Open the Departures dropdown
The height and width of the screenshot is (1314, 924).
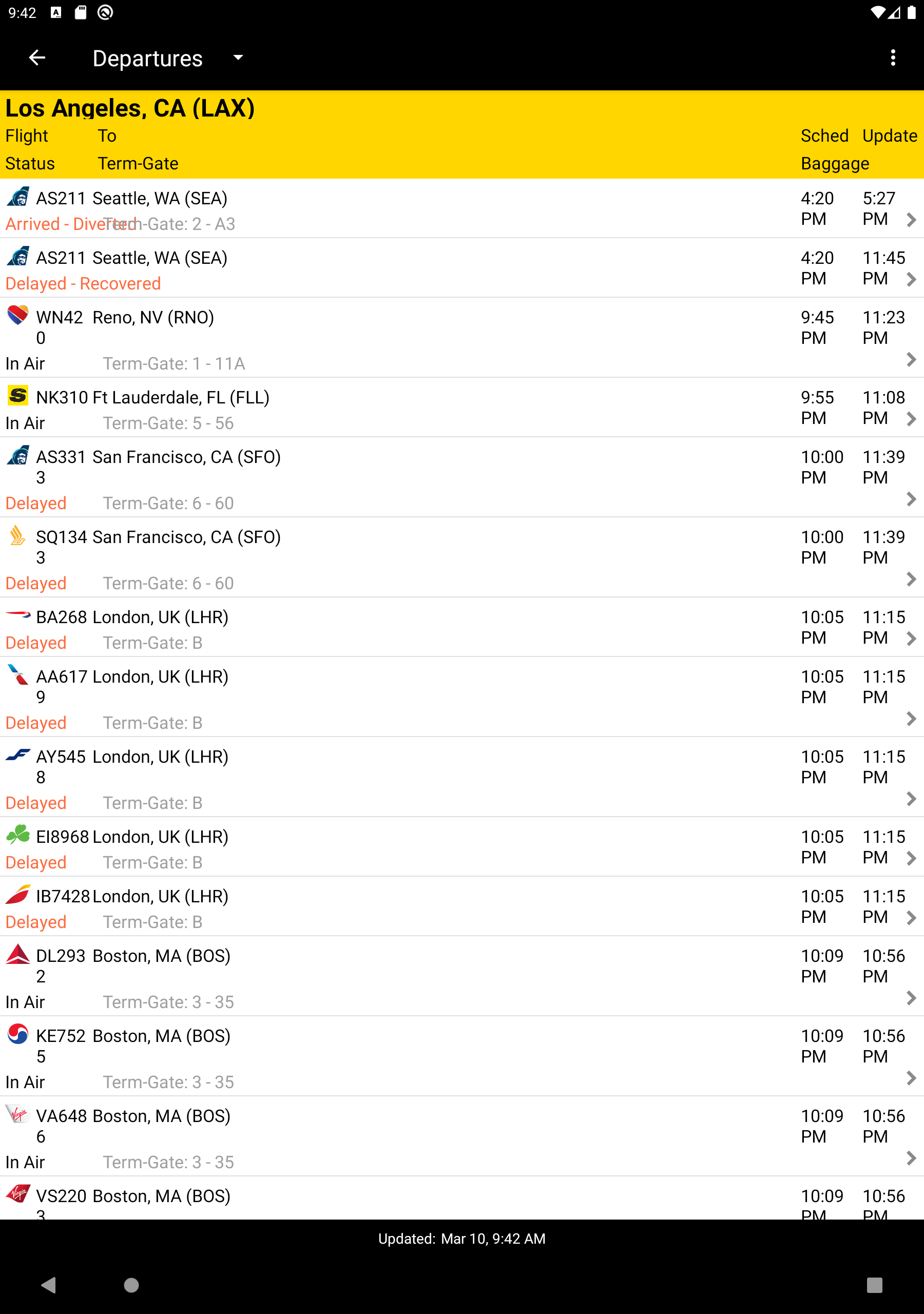[x=168, y=59]
